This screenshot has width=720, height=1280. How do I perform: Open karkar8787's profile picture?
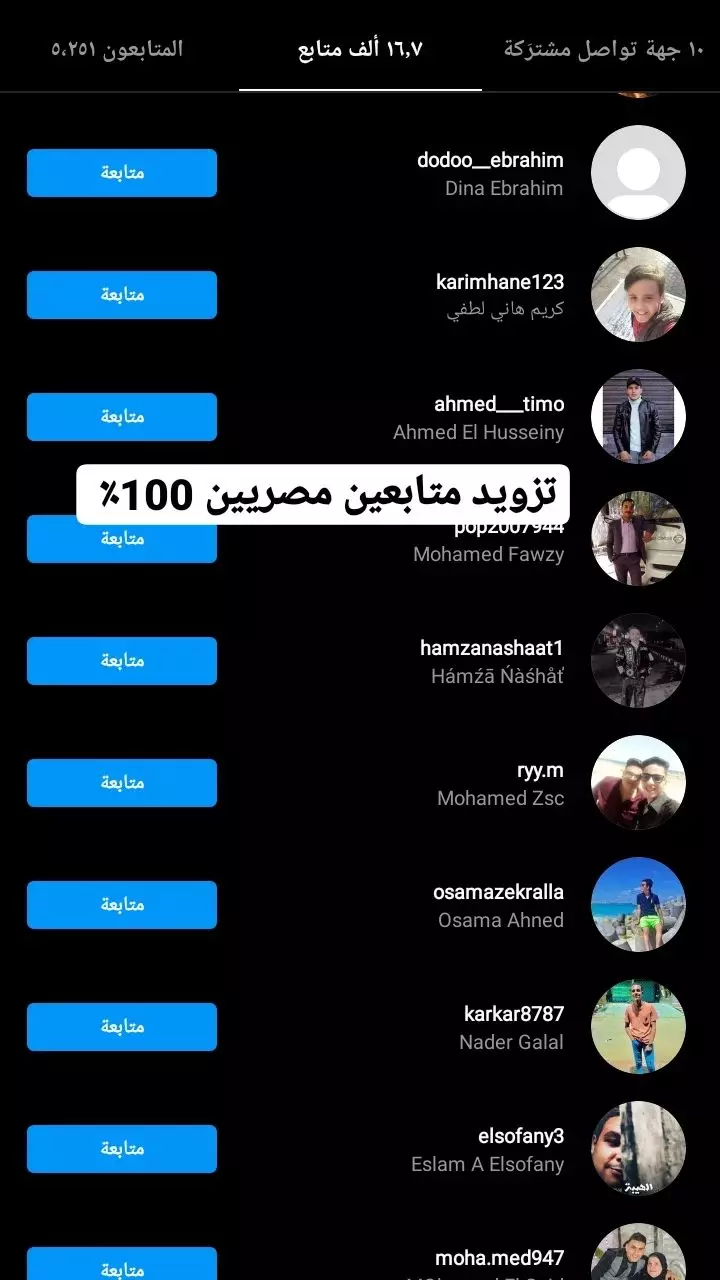(638, 1026)
